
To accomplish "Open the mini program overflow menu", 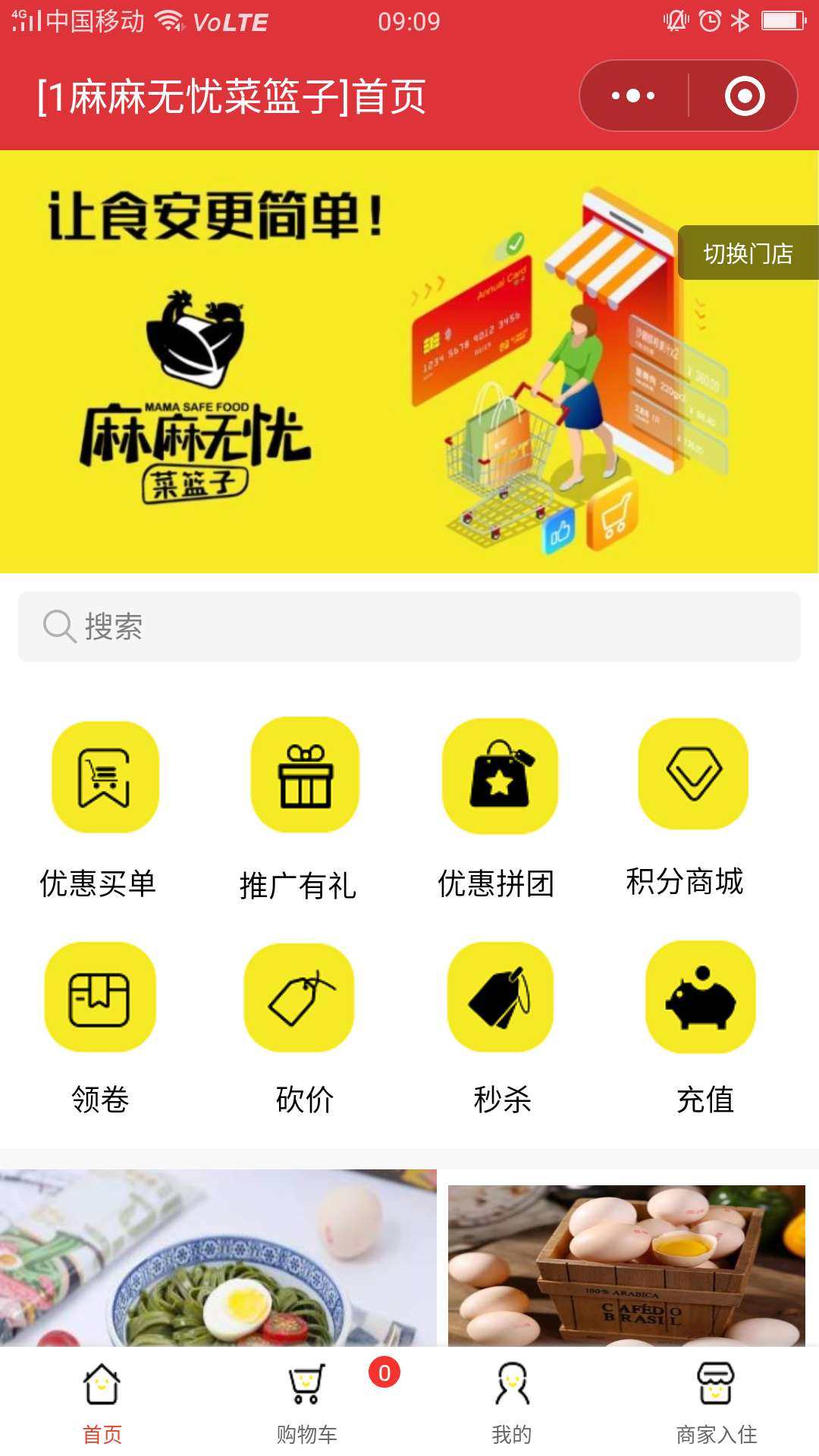I will [633, 96].
